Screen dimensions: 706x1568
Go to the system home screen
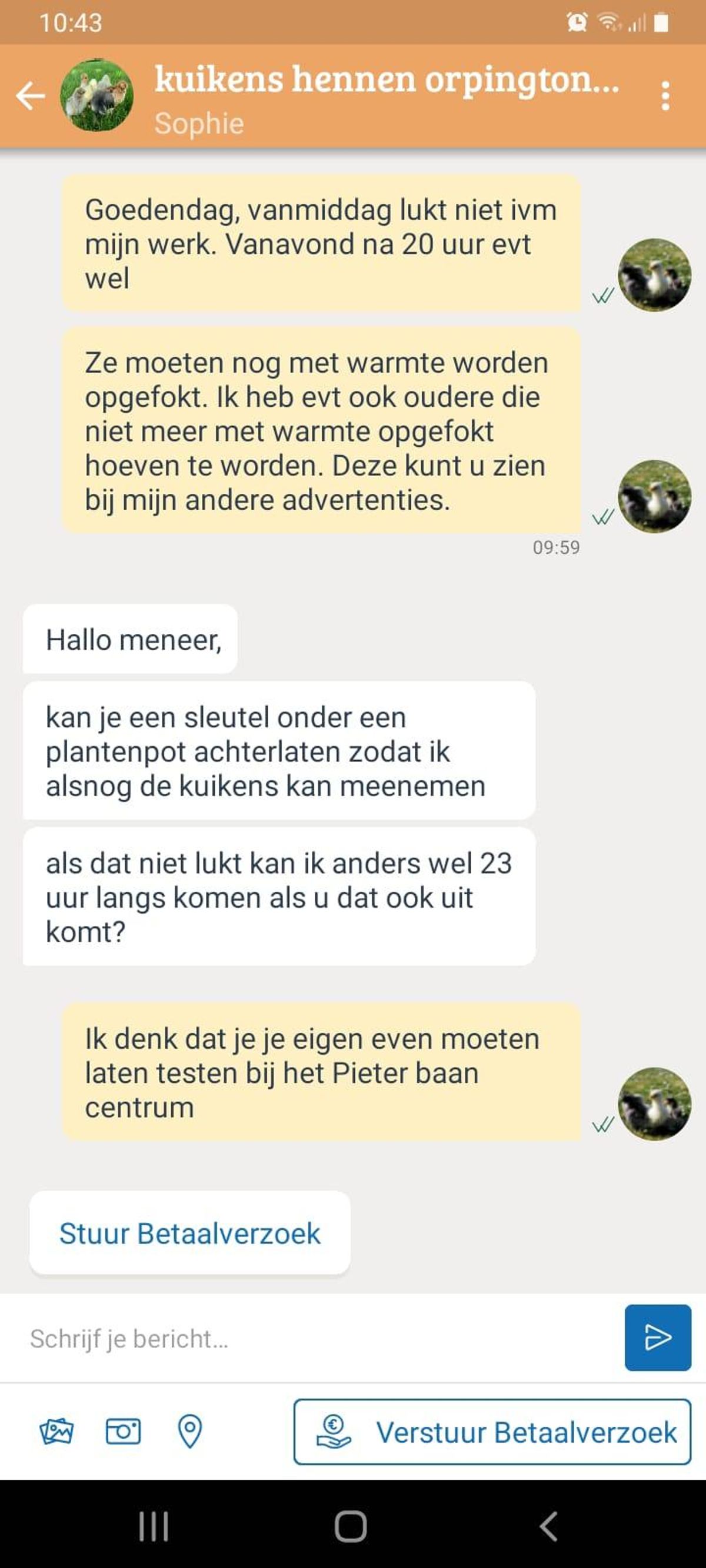351,1527
